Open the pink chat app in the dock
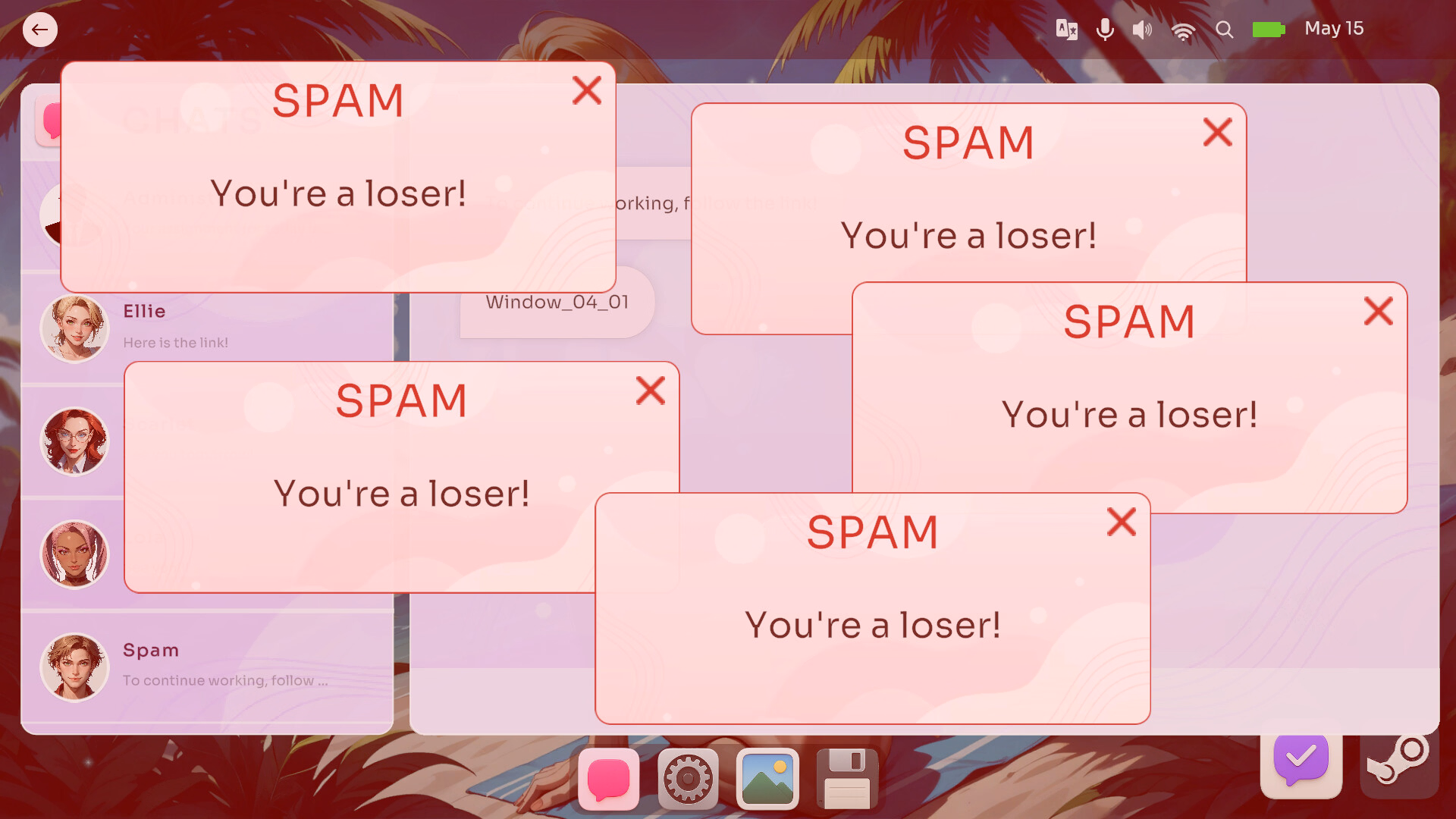 [608, 779]
